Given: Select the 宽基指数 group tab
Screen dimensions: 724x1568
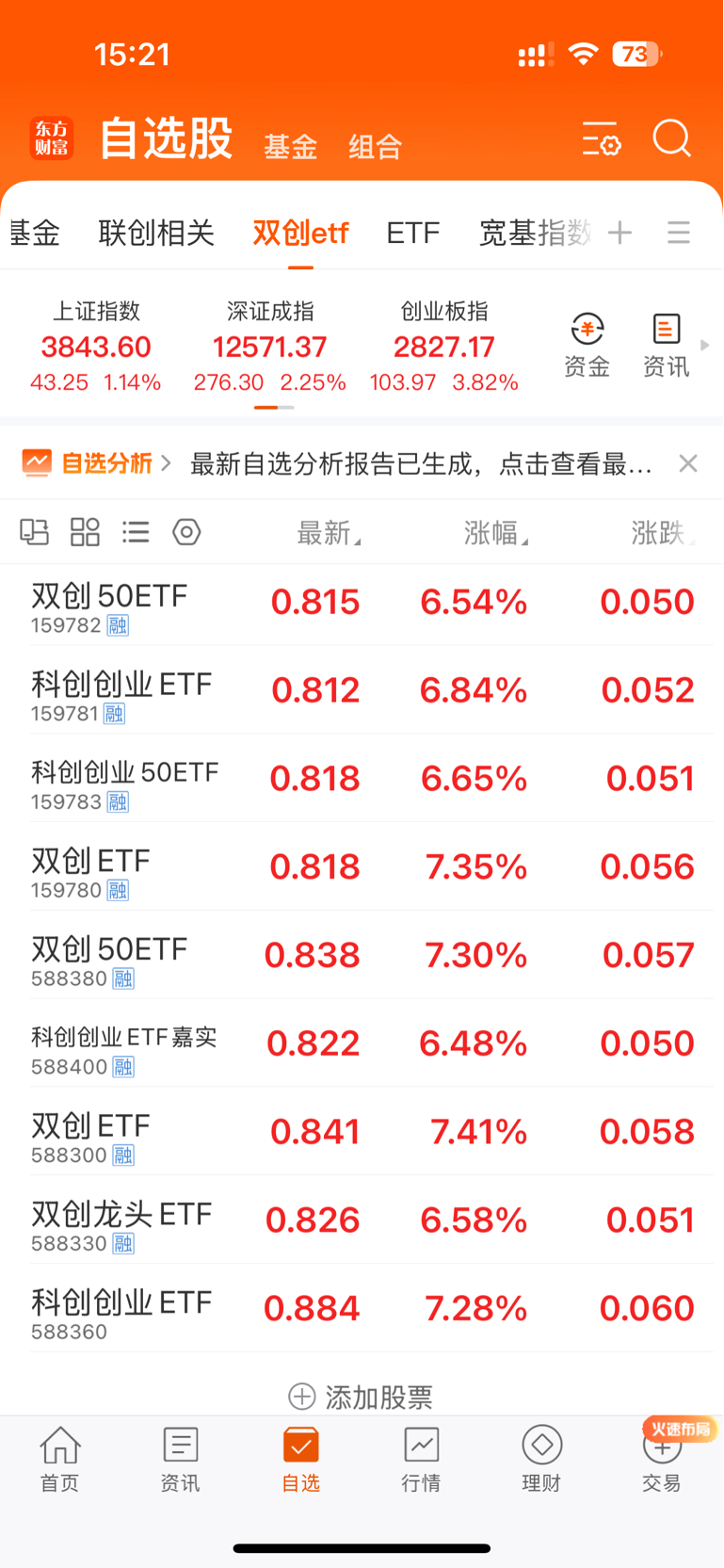Looking at the screenshot, I should tap(535, 233).
